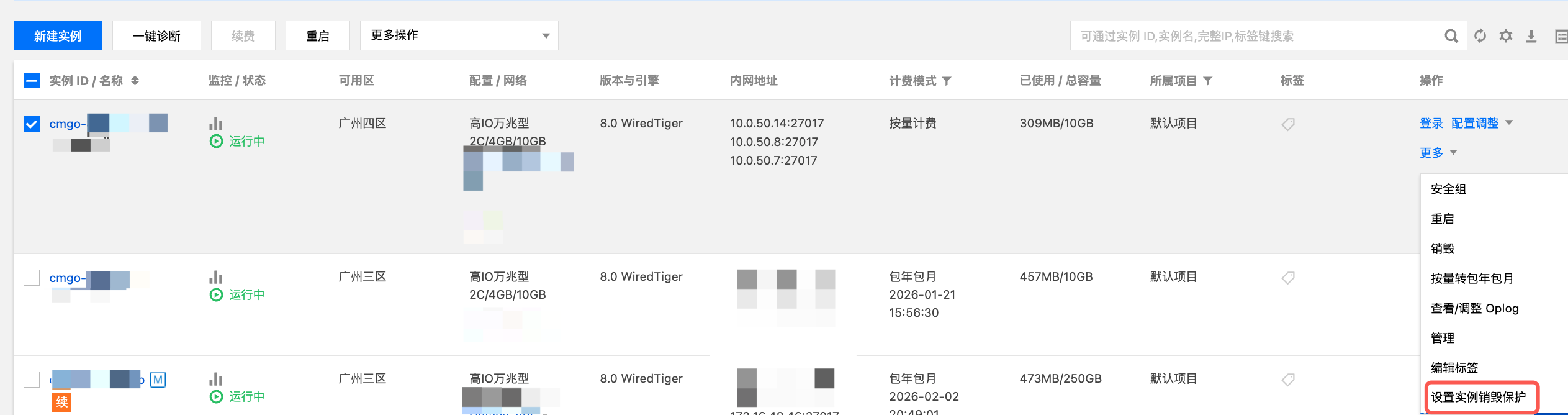Focus the instance search box
The image size is (1568, 415).
pyautogui.click(x=1254, y=36)
